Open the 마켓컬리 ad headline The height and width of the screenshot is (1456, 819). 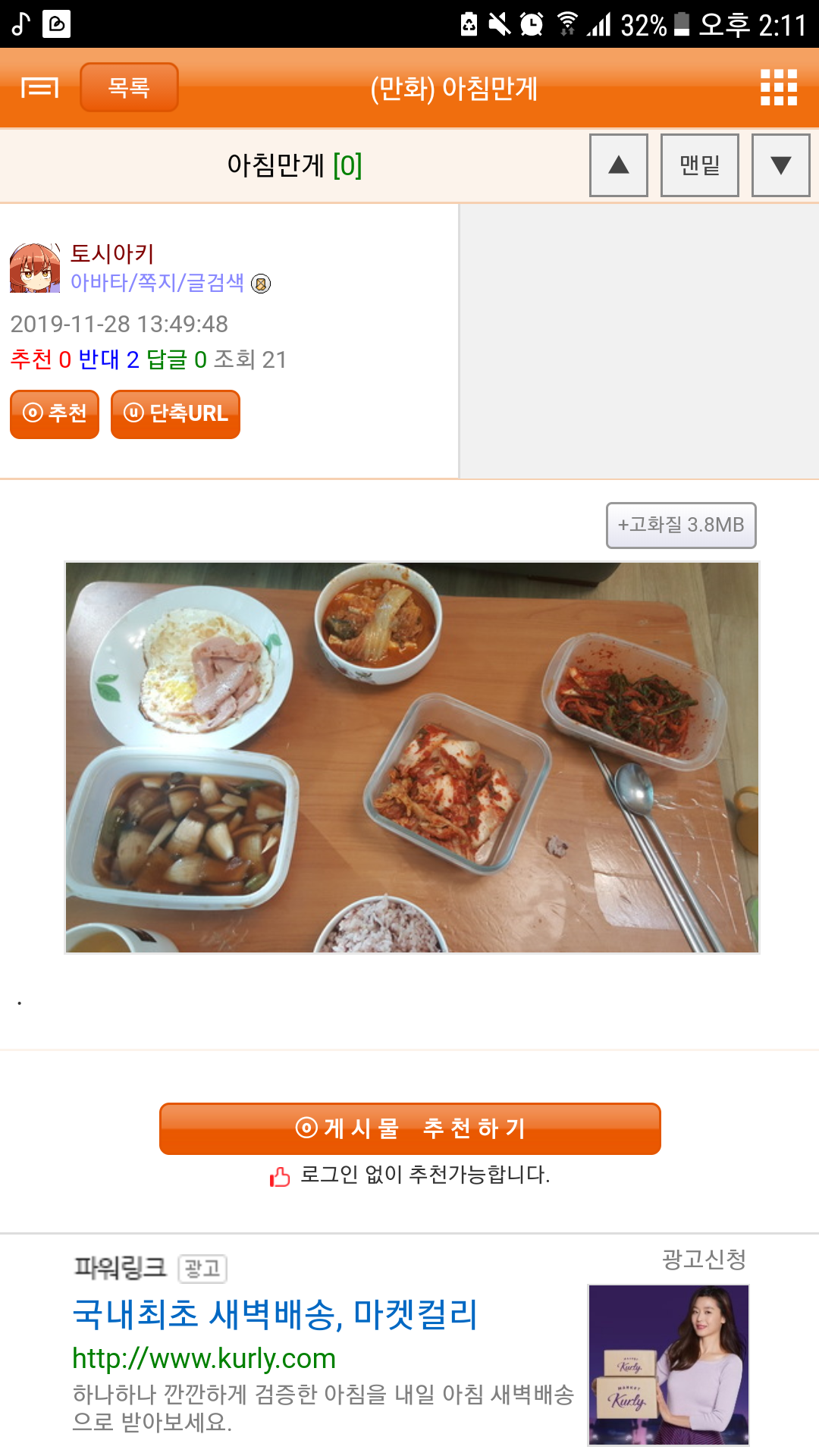[275, 1314]
